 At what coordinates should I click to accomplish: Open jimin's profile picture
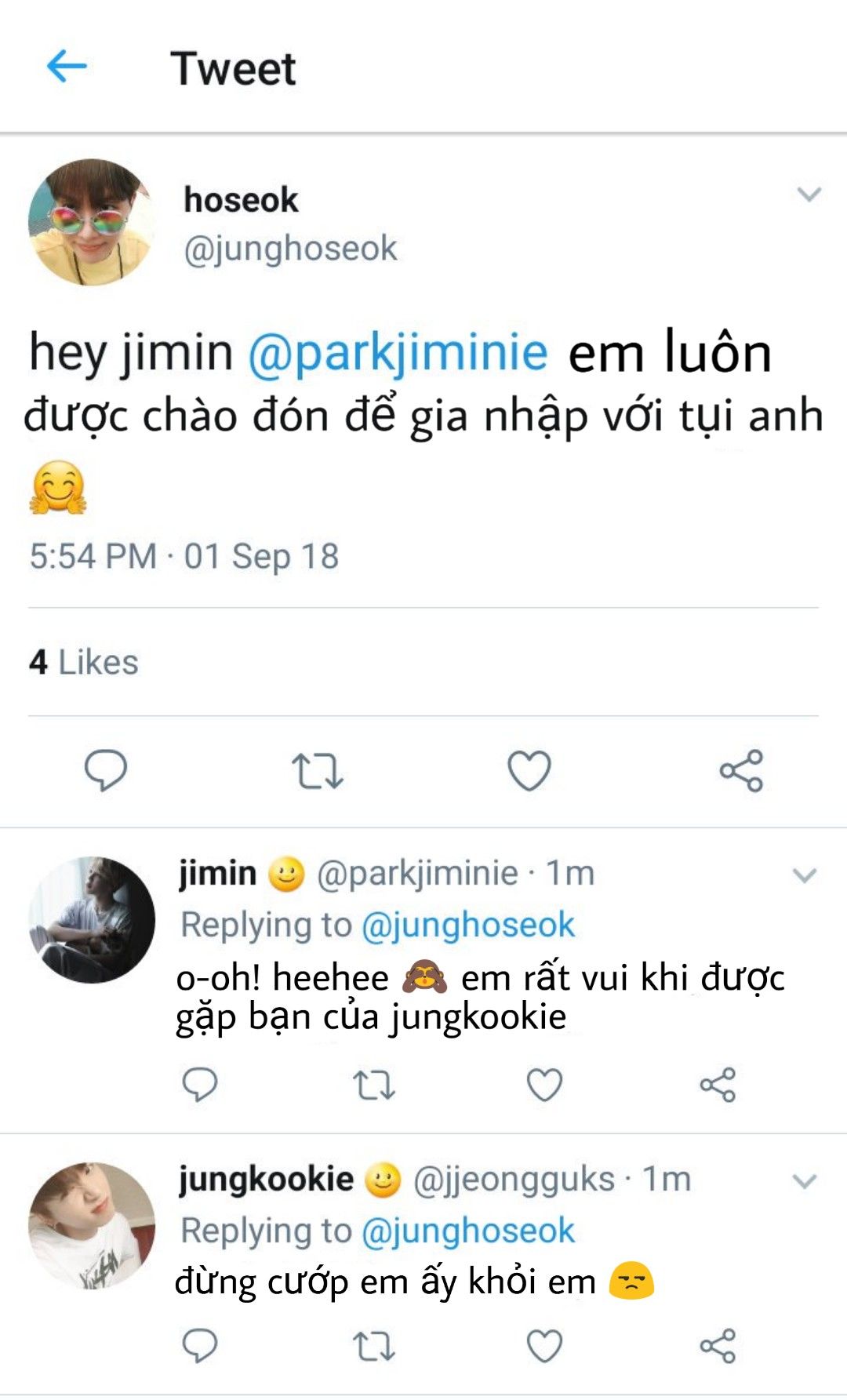(92, 920)
